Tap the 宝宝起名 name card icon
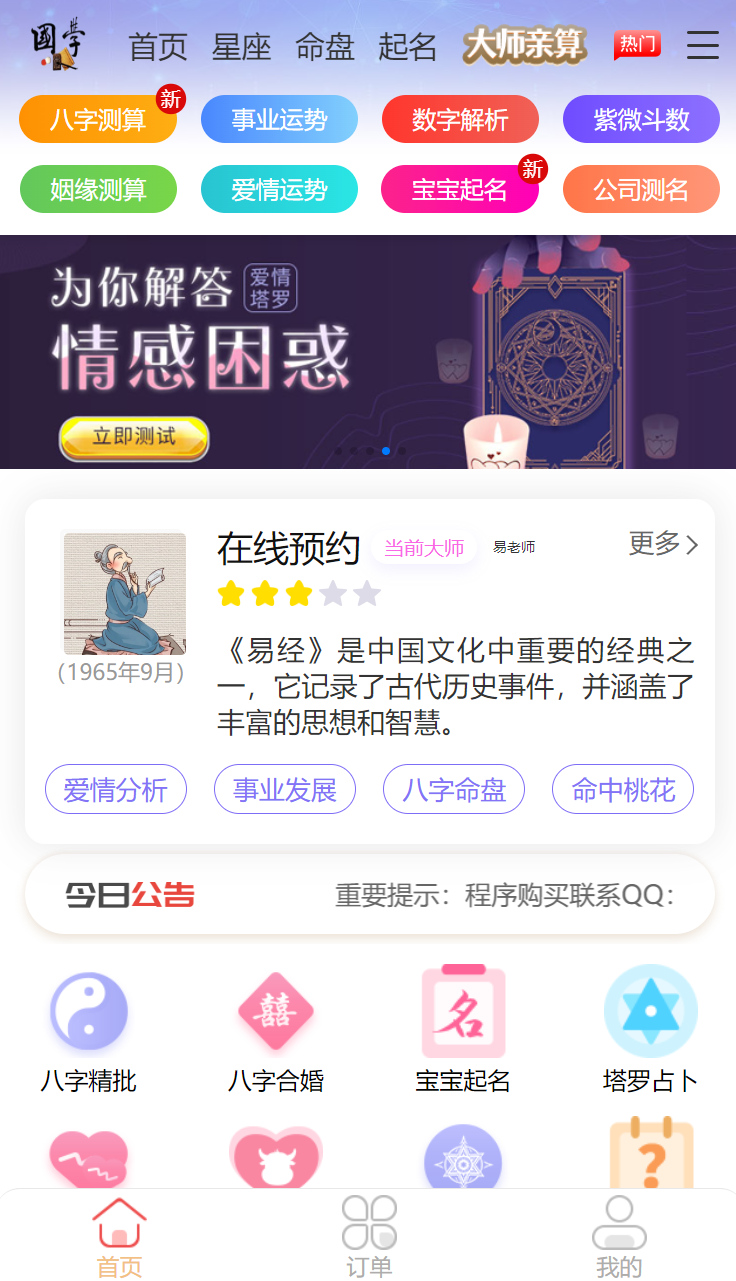Screen dimensions: 736x1281 462,1010
